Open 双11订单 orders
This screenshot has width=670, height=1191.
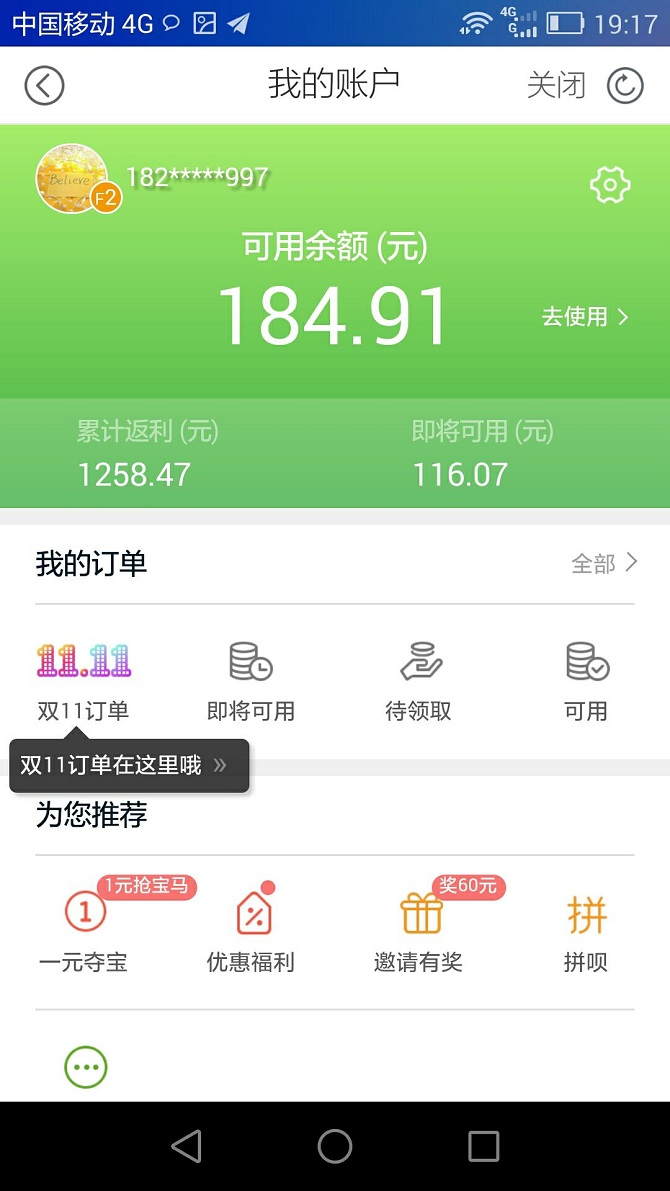[x=84, y=680]
